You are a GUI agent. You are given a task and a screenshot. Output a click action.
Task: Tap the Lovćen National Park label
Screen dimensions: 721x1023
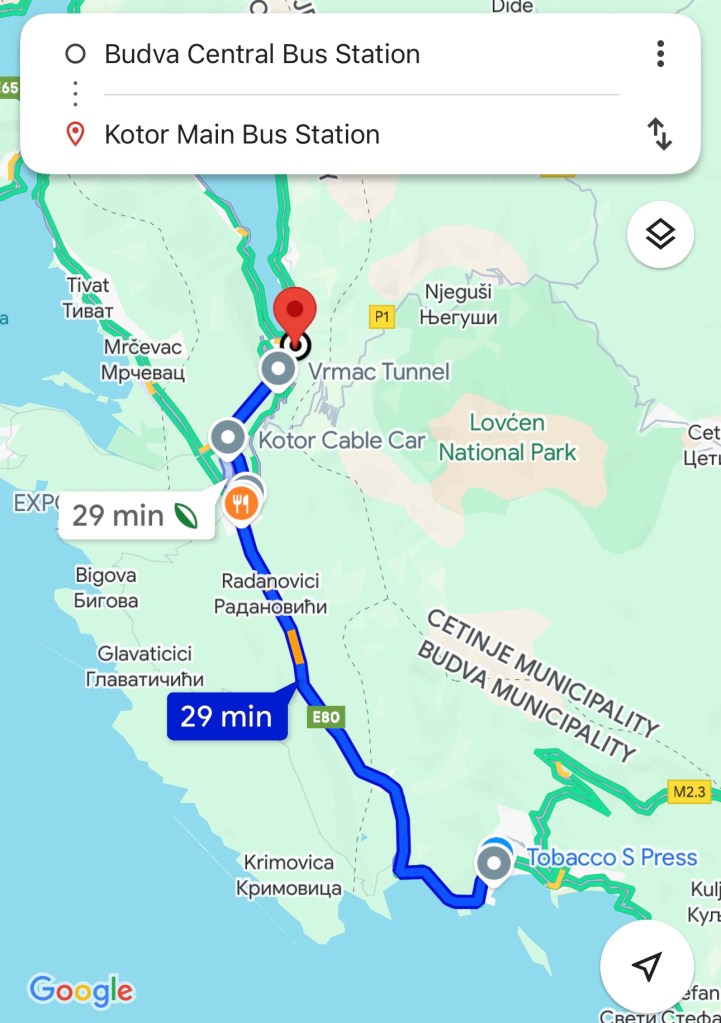coord(508,439)
